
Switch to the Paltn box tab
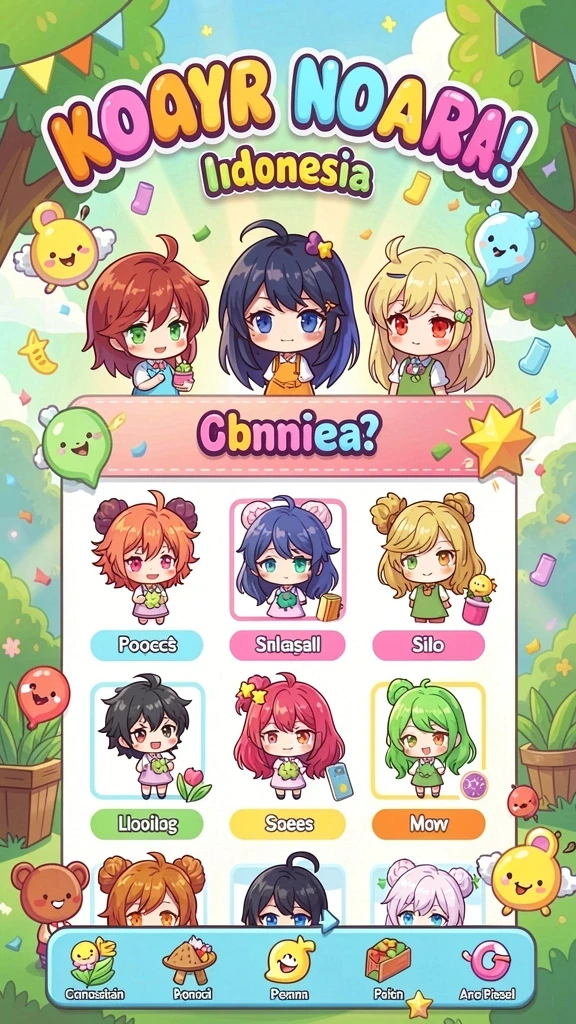pos(387,969)
